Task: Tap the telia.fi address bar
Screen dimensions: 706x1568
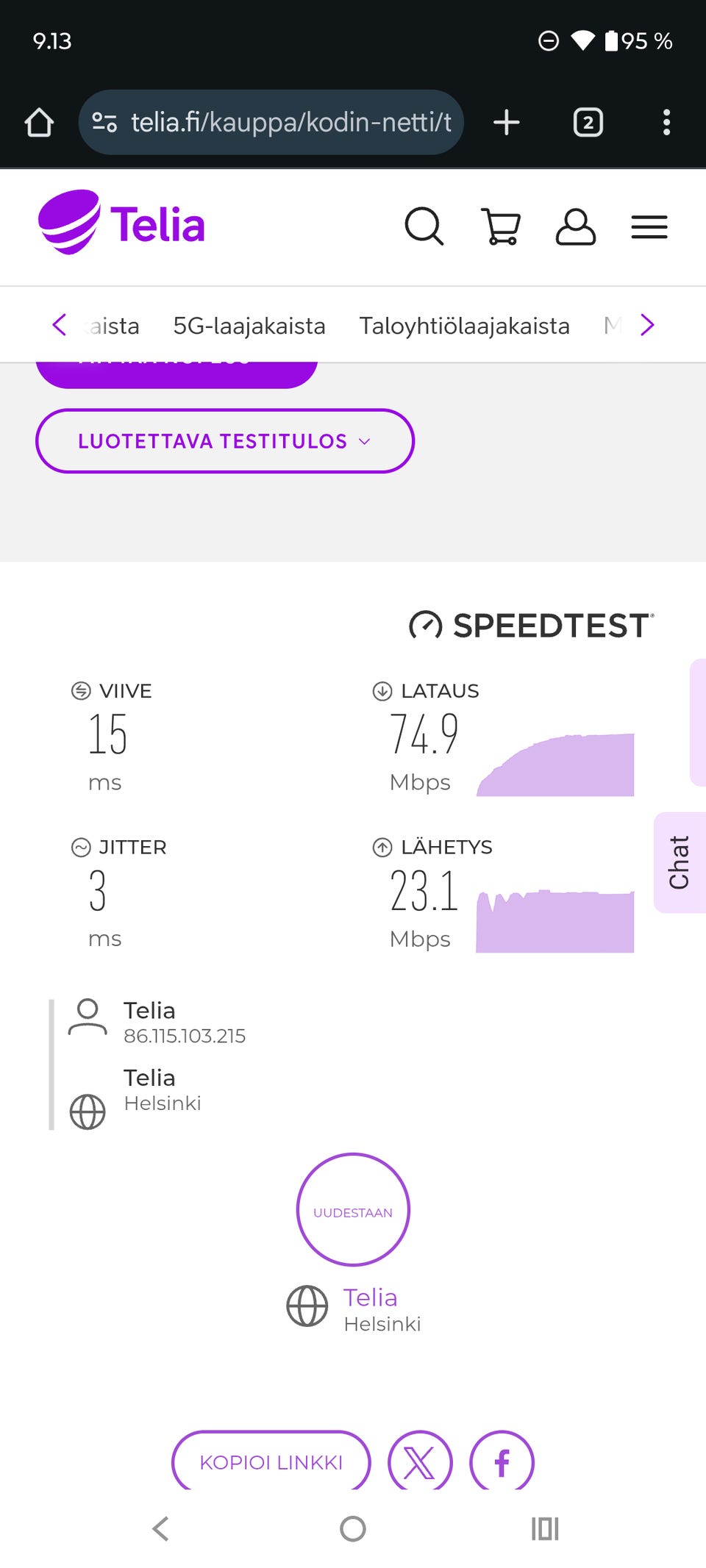Action: click(x=271, y=123)
